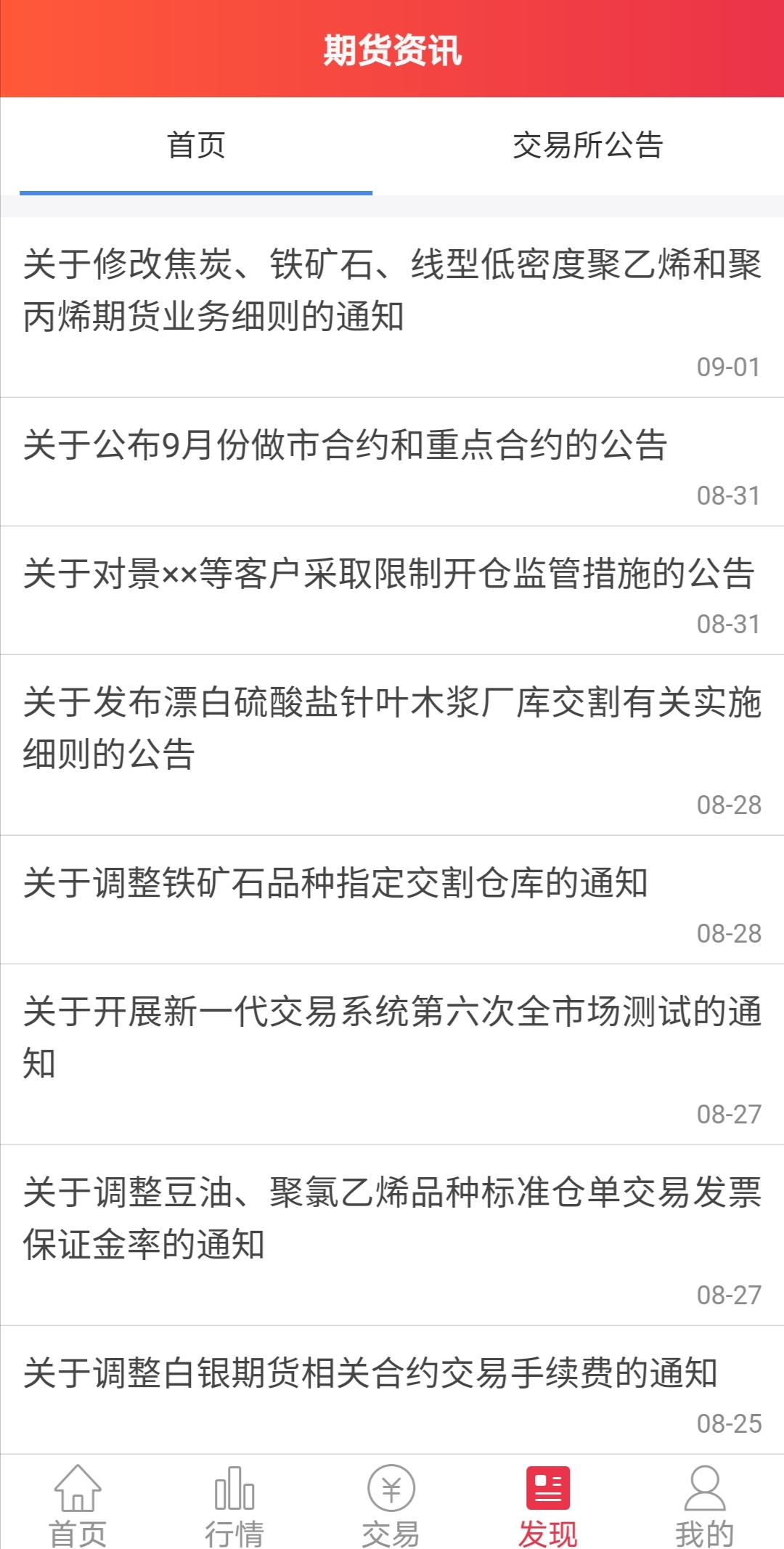
Task: Open the 白银期货 trading fee notice
Action: [x=370, y=1373]
